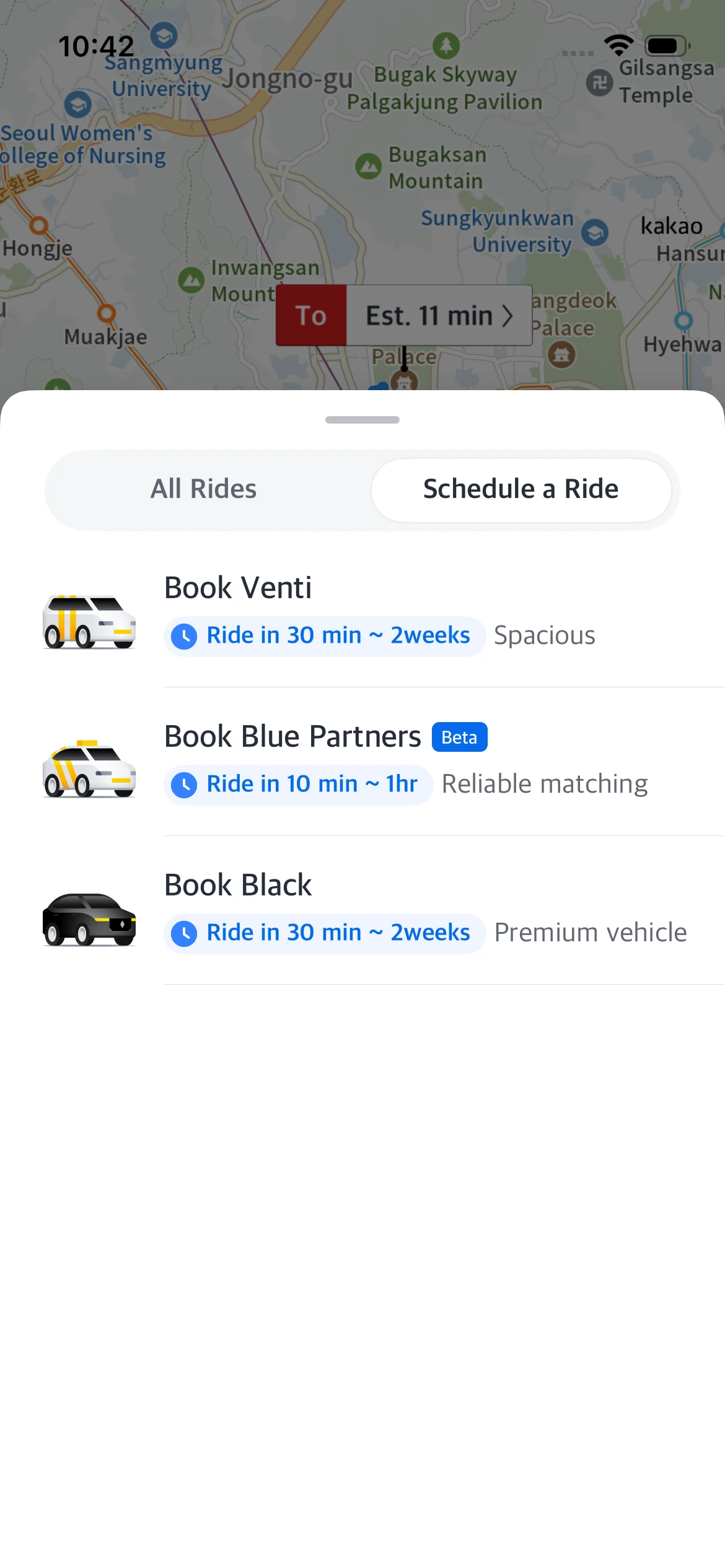Image resolution: width=725 pixels, height=1568 pixels.
Task: Click the clock icon on Venti's time badge
Action: [185, 635]
